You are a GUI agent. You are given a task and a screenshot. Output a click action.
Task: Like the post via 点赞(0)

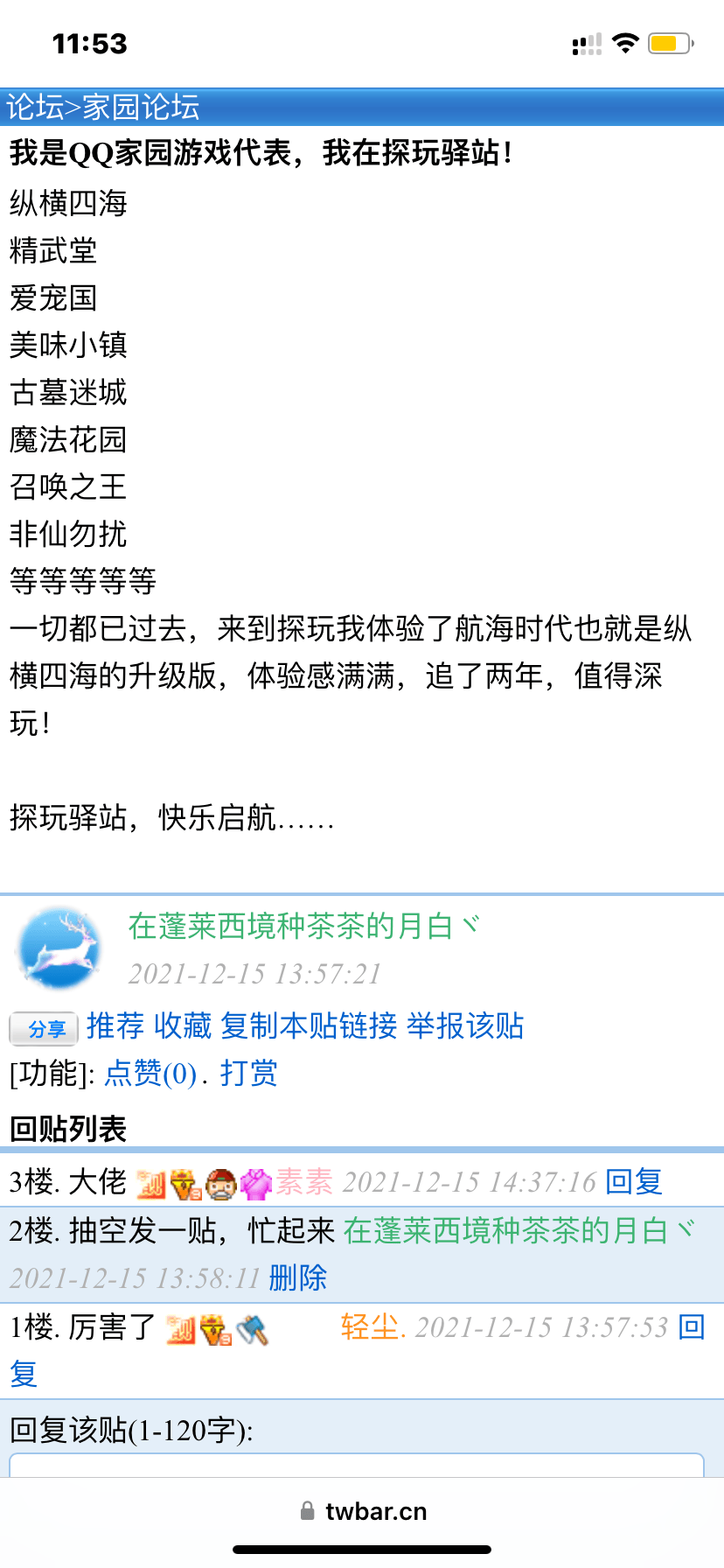click(150, 1074)
